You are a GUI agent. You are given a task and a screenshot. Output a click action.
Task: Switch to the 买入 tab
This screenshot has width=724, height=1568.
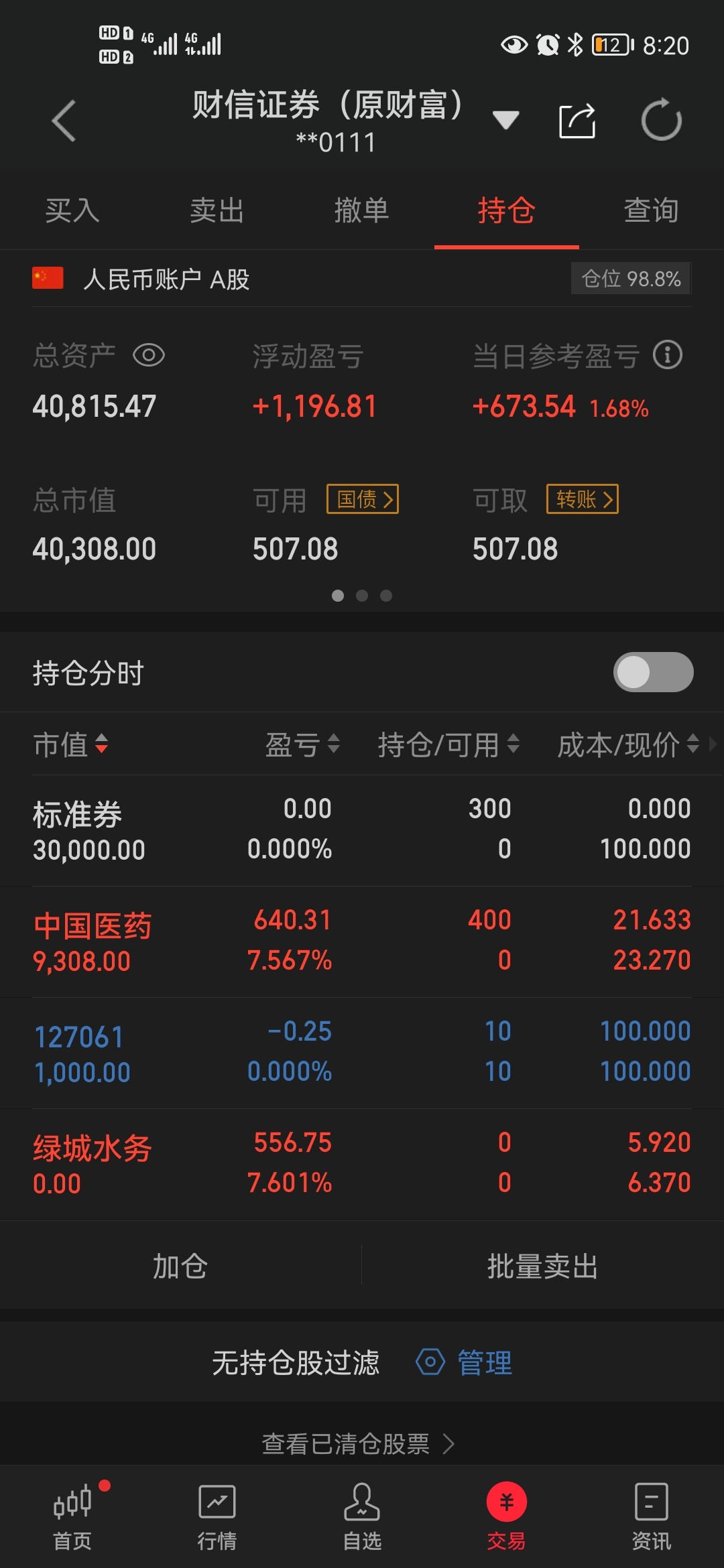point(72,210)
